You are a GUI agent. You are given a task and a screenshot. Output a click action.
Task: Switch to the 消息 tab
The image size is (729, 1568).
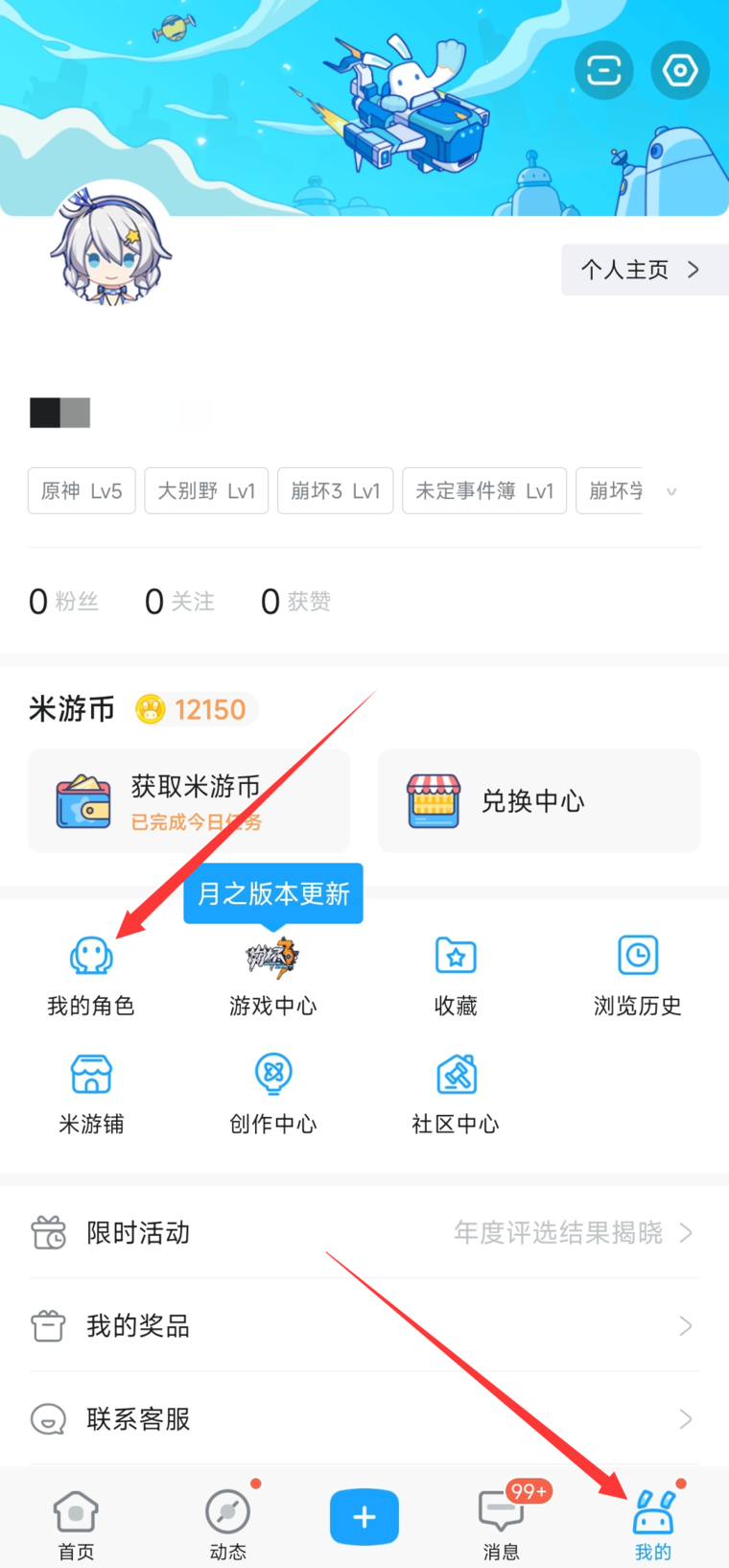[x=501, y=1523]
